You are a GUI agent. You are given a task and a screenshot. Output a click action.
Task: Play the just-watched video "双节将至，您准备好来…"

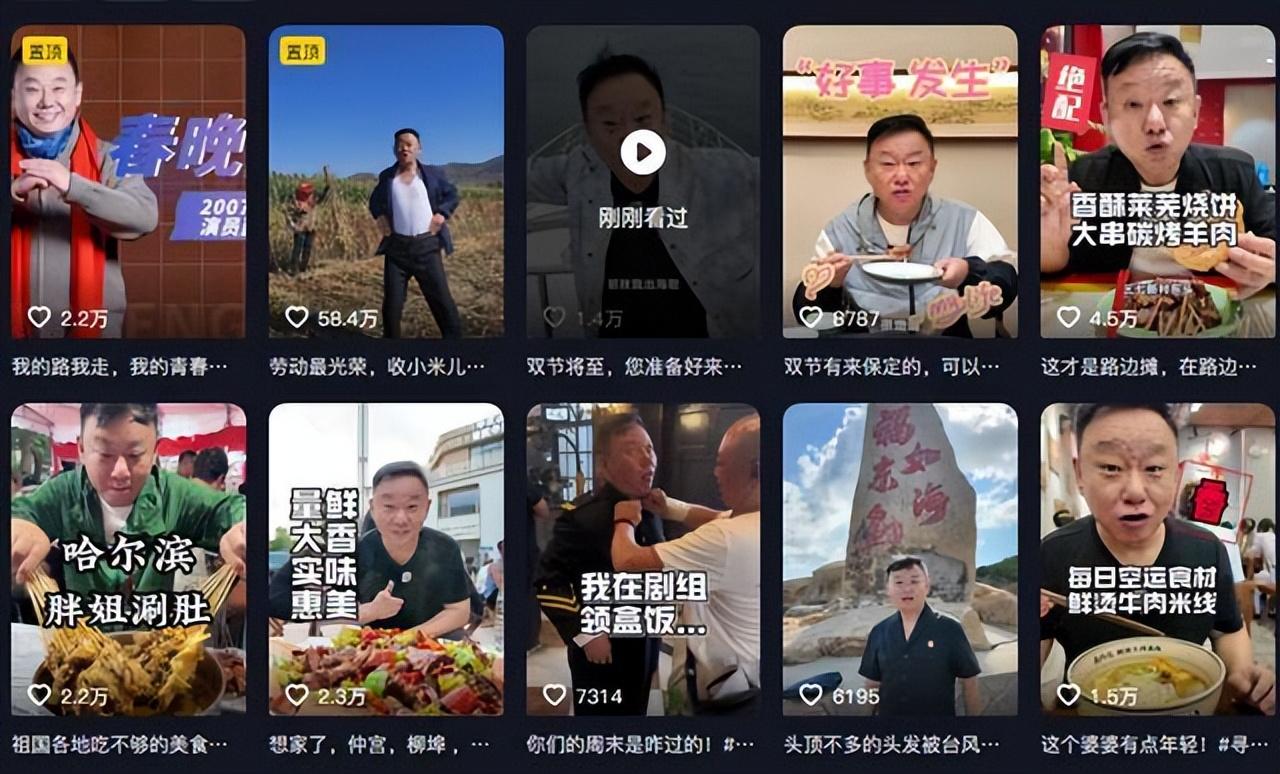click(x=643, y=152)
